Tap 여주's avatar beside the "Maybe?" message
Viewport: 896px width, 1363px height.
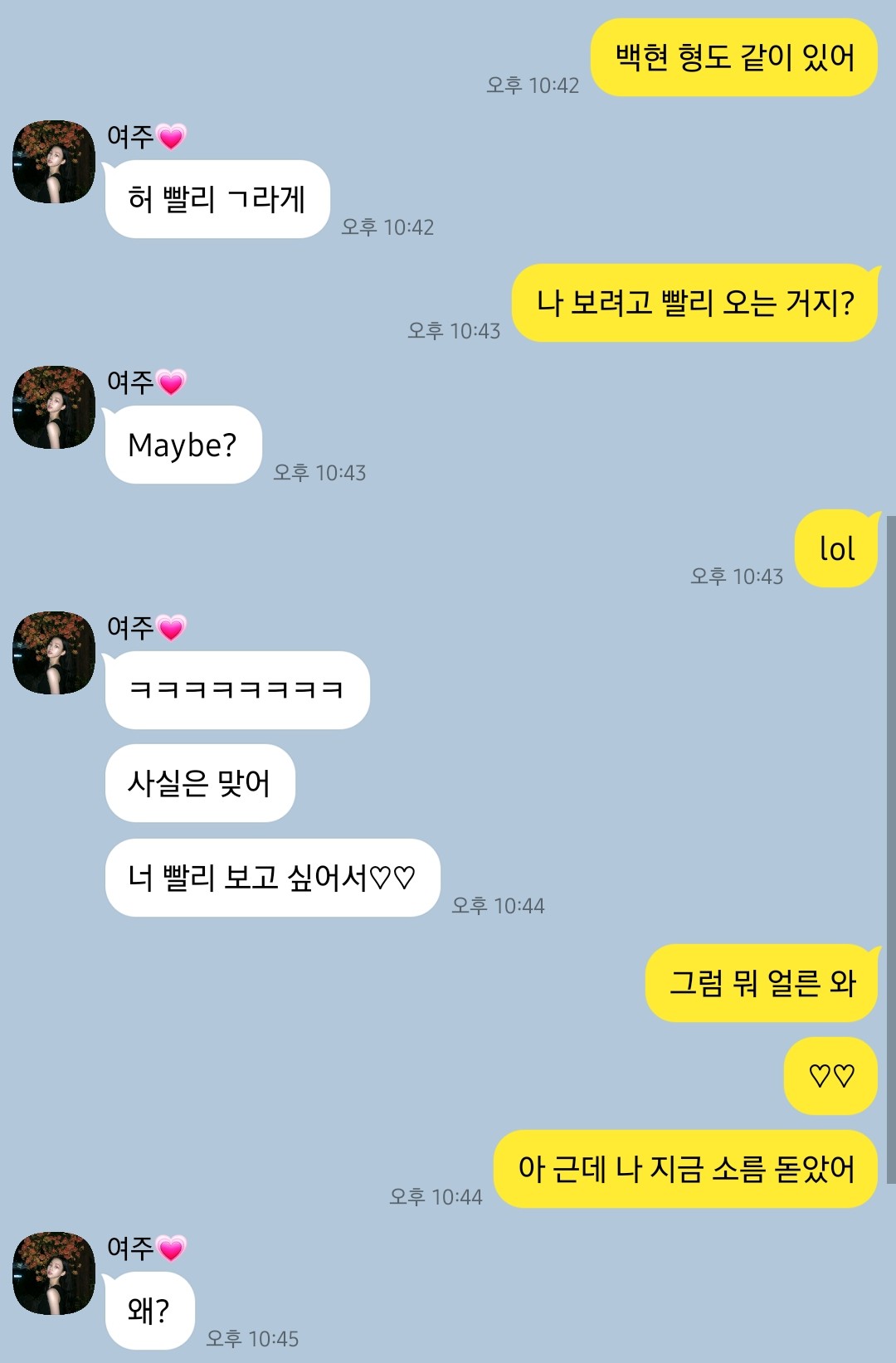pyautogui.click(x=54, y=407)
